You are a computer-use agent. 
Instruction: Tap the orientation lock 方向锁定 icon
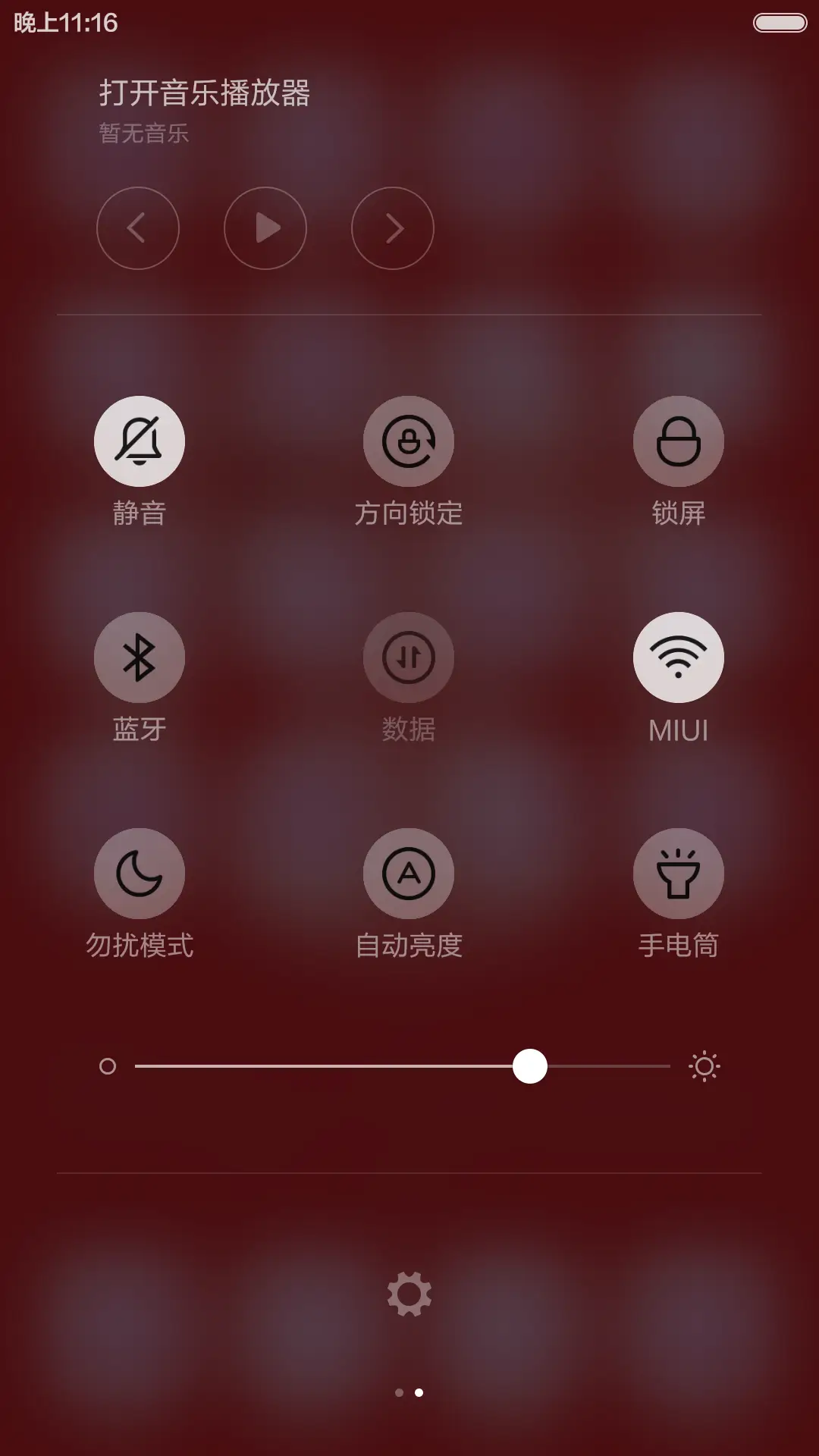pyautogui.click(x=409, y=441)
